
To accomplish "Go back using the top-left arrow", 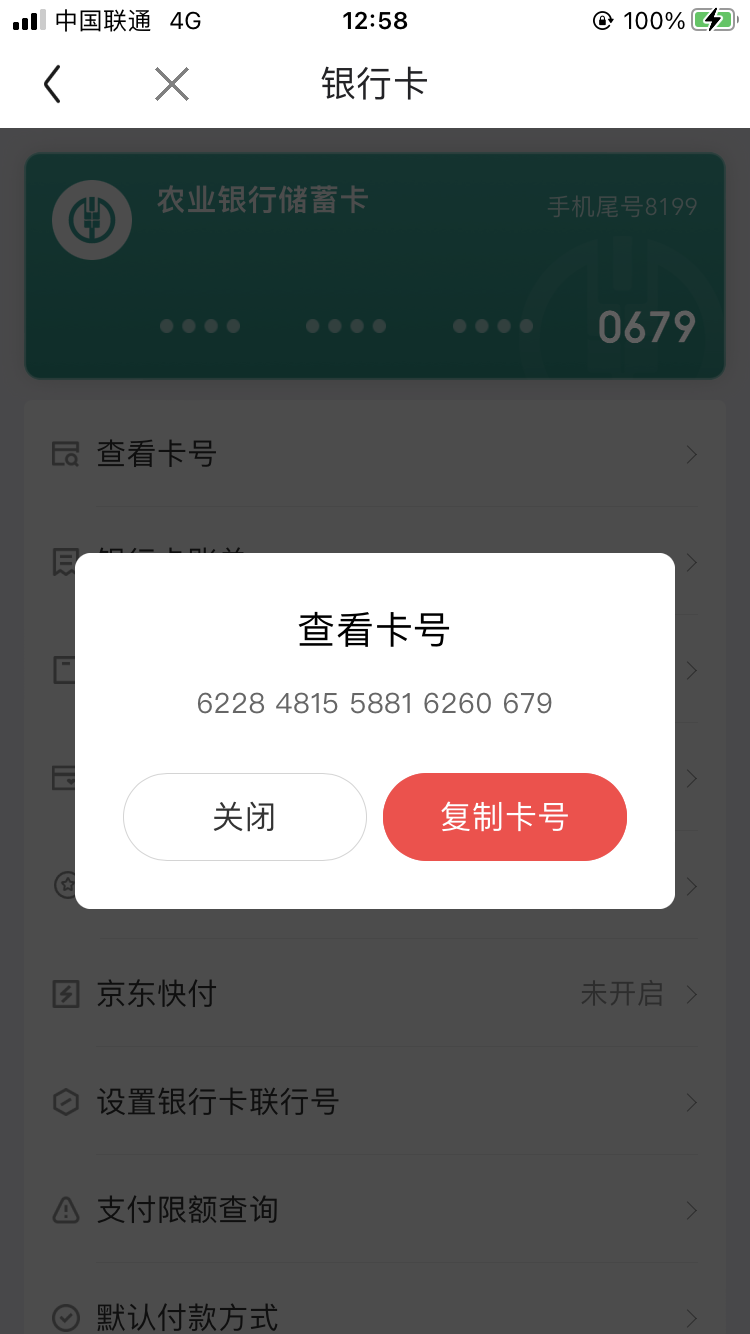I will [53, 84].
